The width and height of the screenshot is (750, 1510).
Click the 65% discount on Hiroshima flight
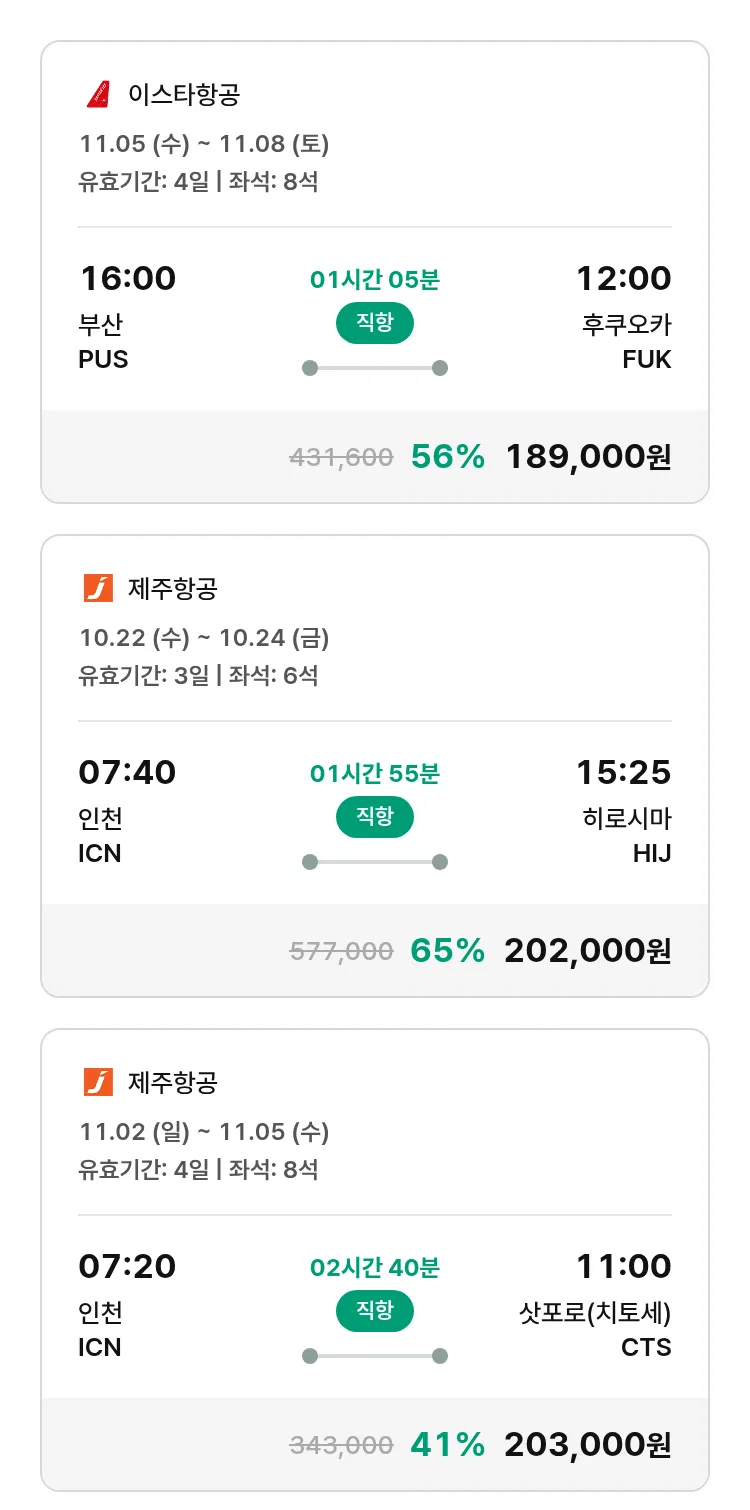(x=446, y=950)
